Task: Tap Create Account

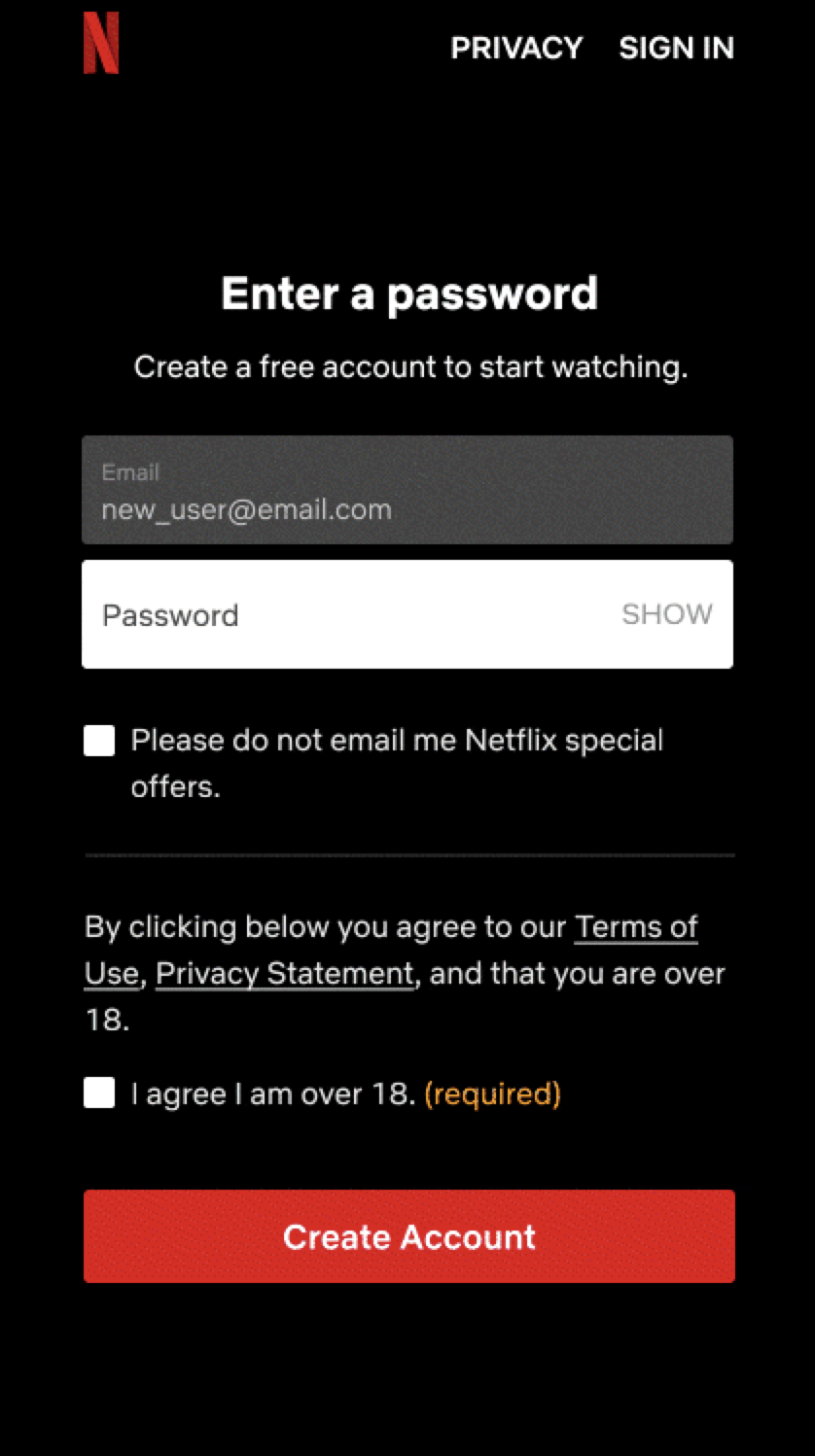Action: pyautogui.click(x=408, y=1236)
